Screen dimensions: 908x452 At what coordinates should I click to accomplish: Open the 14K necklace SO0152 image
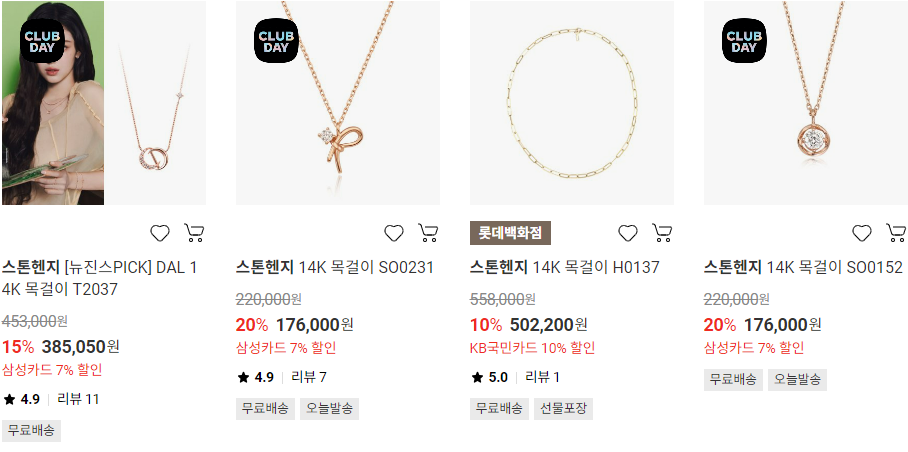click(806, 103)
